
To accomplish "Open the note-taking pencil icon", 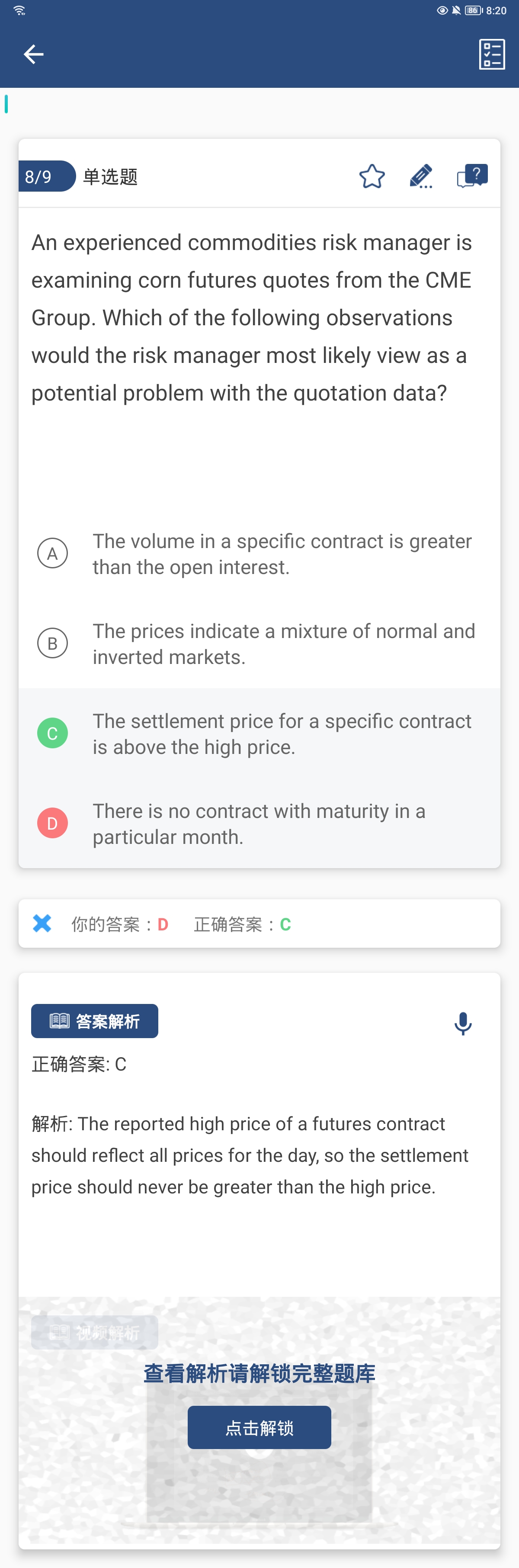I will (x=421, y=176).
